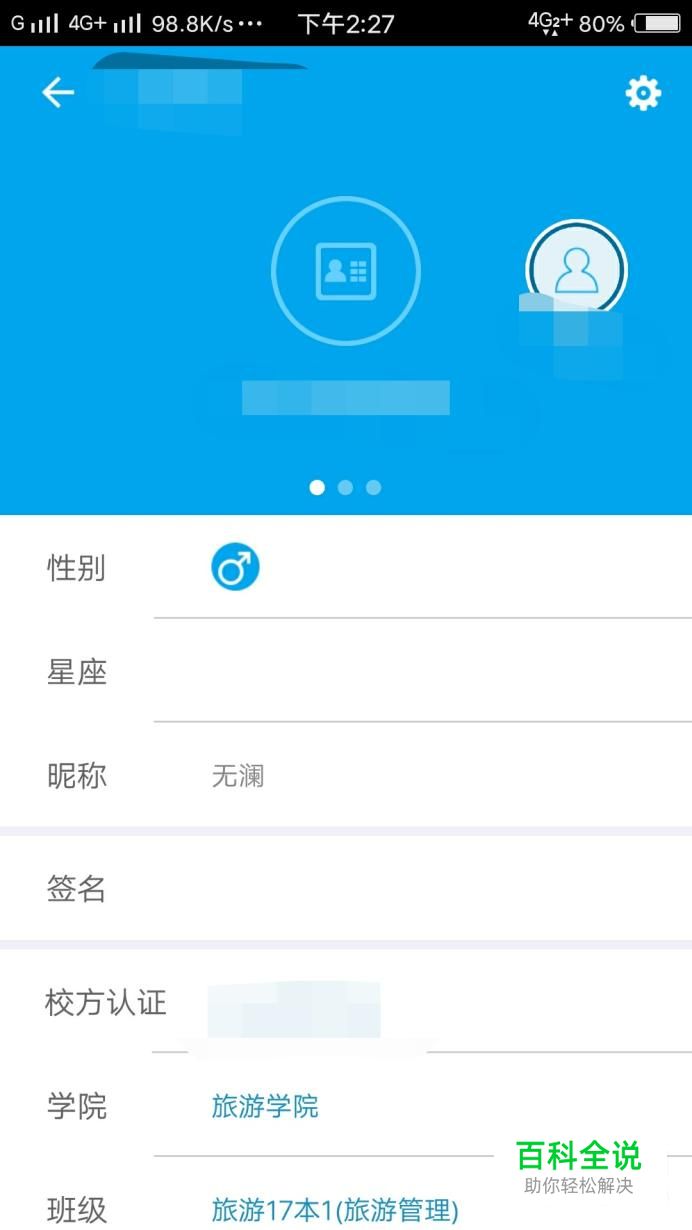Select the second page indicator dot
The width and height of the screenshot is (692, 1230).
click(345, 487)
